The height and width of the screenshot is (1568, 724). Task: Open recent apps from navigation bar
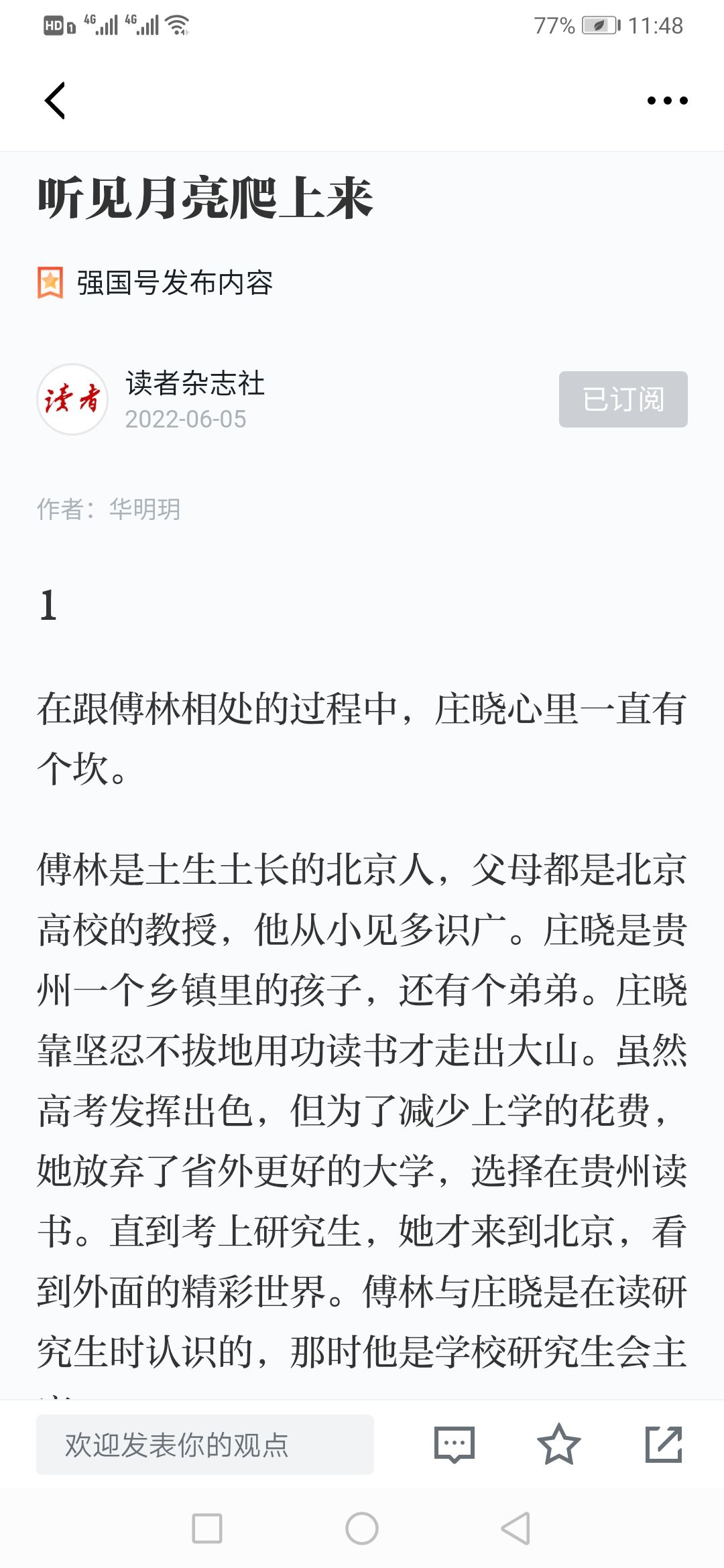[207, 1528]
